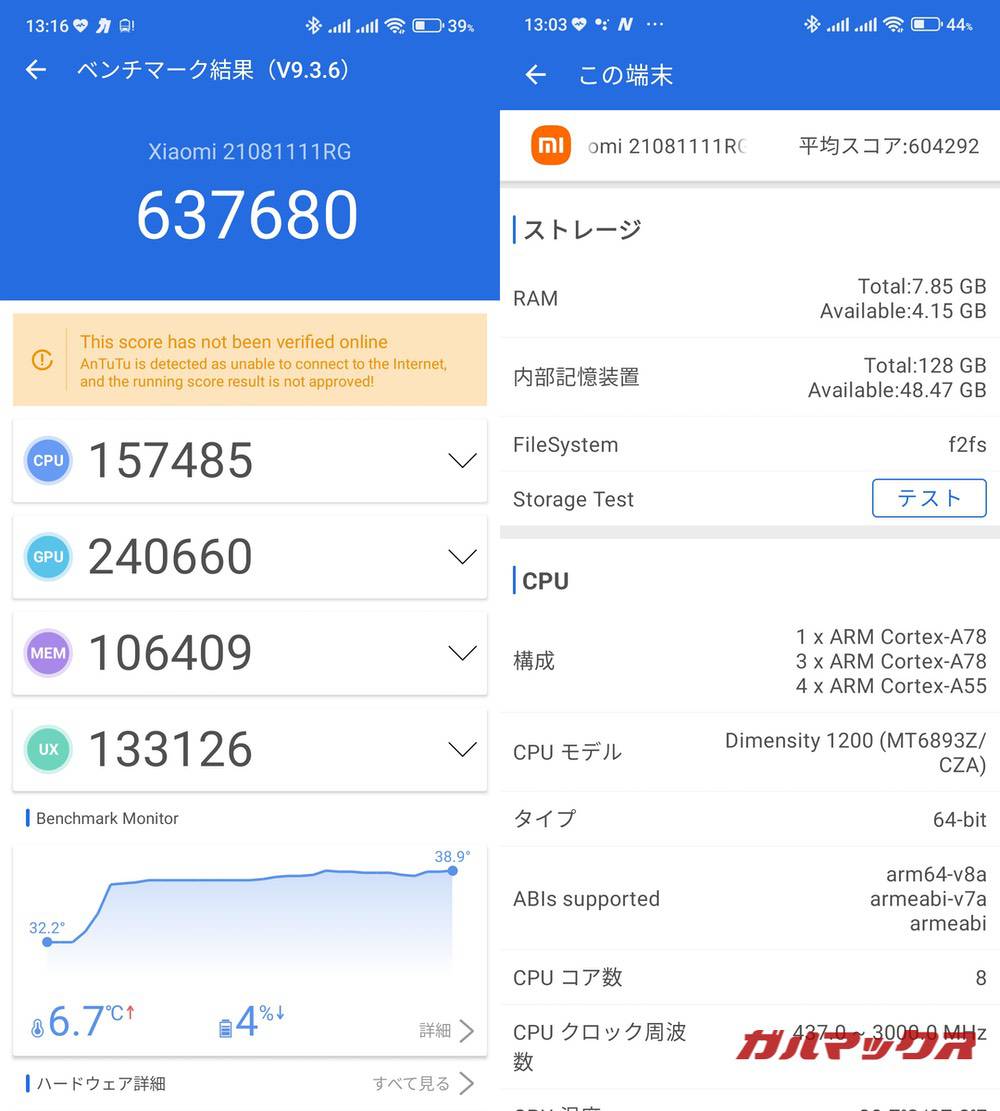Click the warning icon in the unverified score banner
This screenshot has width=1000, height=1111.
41,360
